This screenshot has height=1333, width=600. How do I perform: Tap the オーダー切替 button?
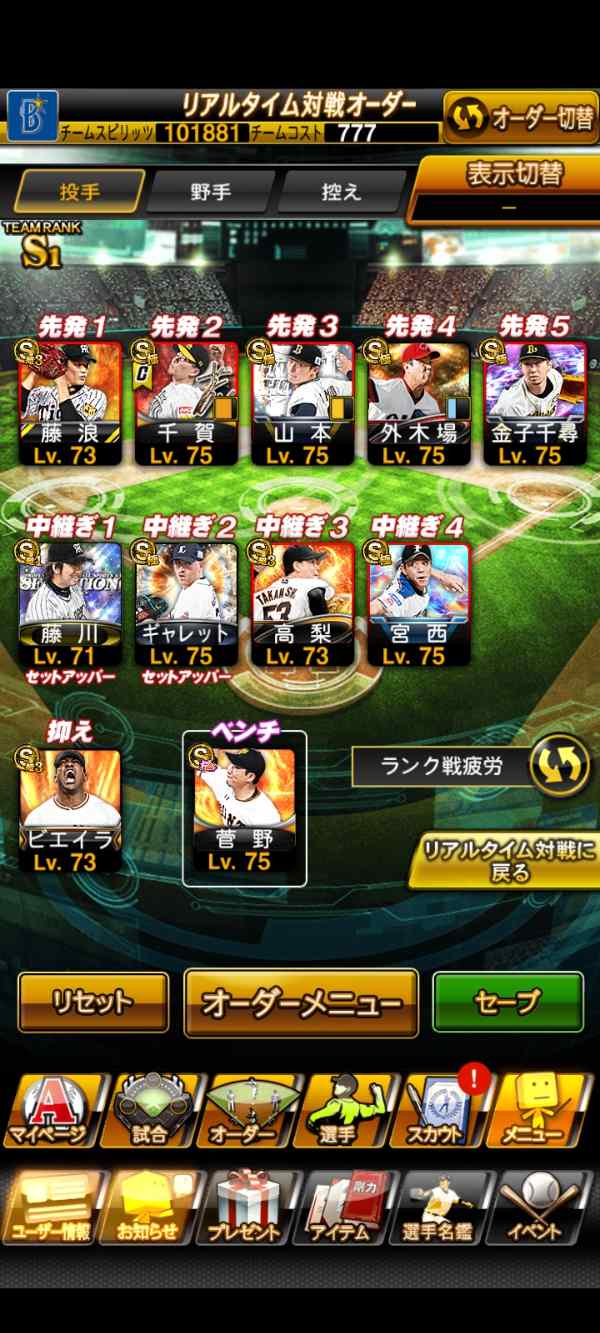pyautogui.click(x=520, y=118)
